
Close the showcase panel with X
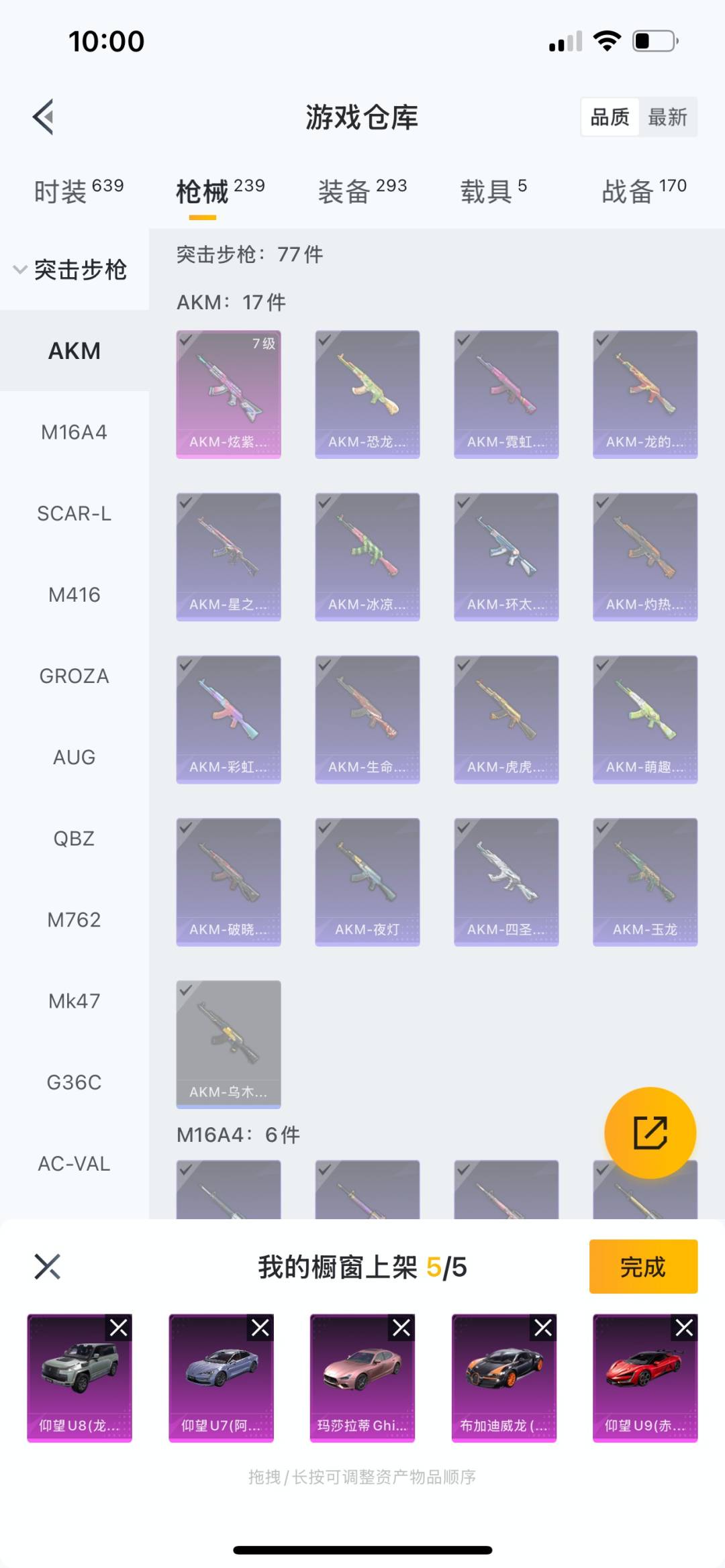point(47,1267)
